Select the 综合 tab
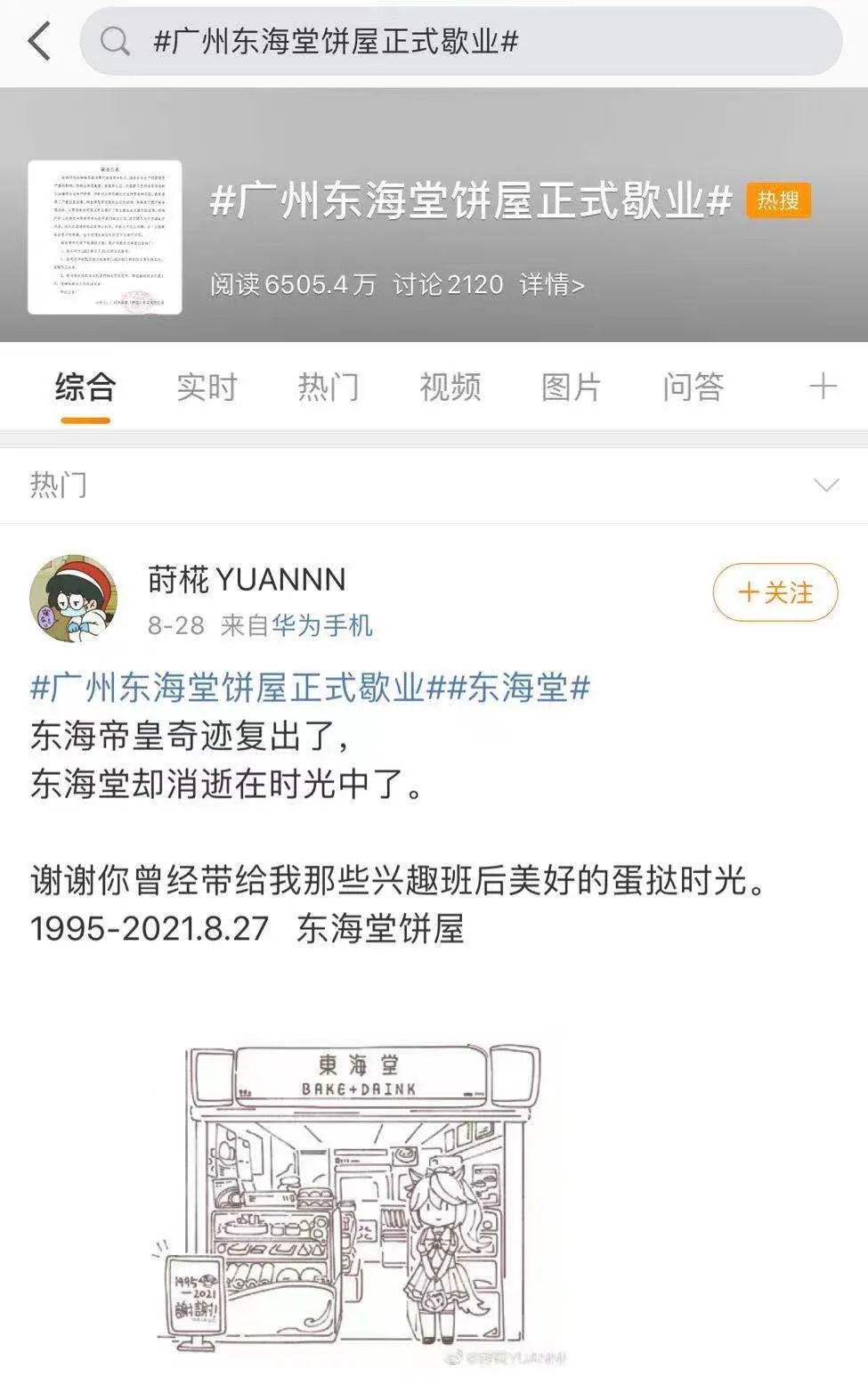868x1386 pixels. click(85, 387)
